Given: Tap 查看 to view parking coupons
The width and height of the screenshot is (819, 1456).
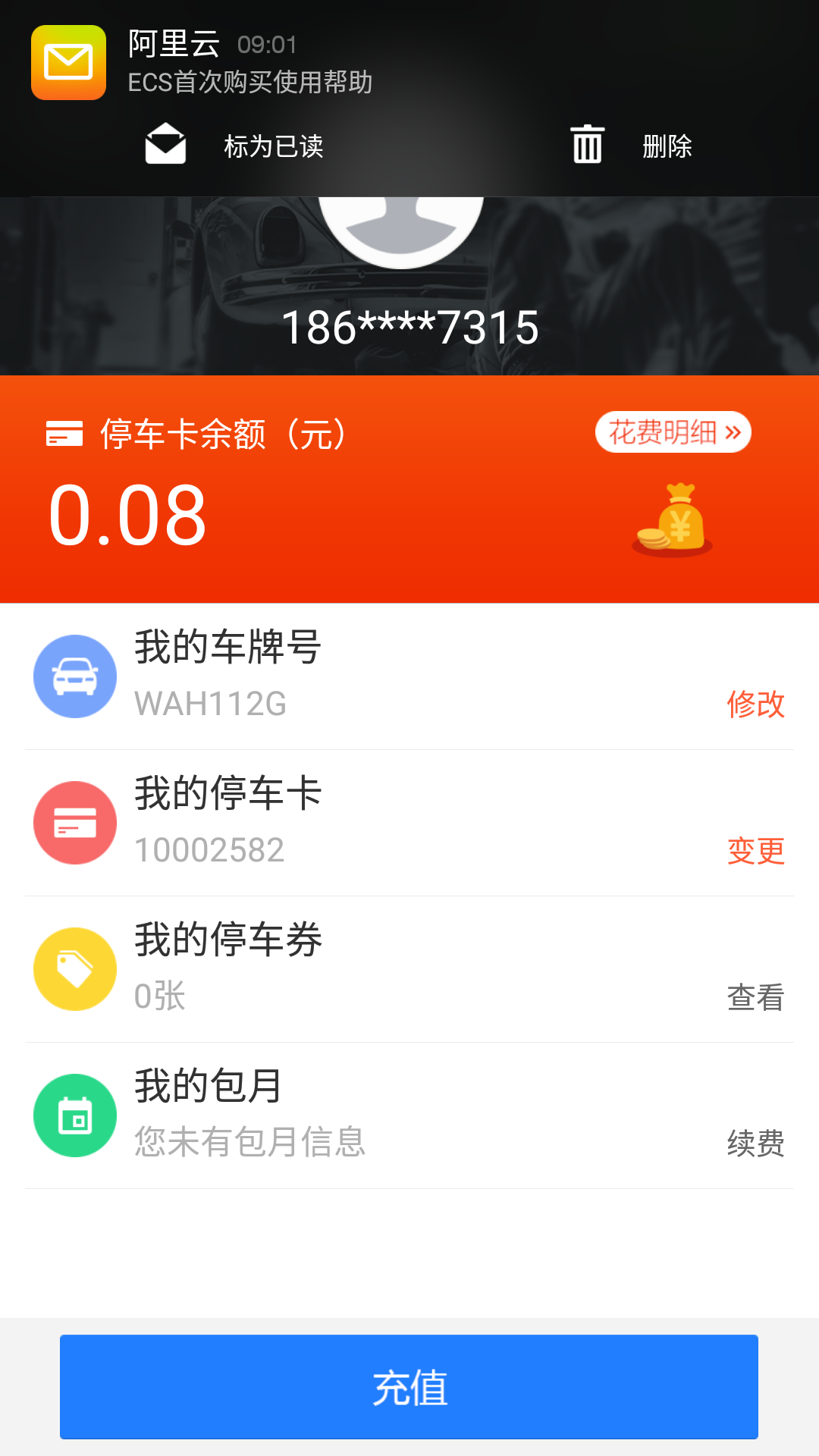Looking at the screenshot, I should click(x=755, y=997).
